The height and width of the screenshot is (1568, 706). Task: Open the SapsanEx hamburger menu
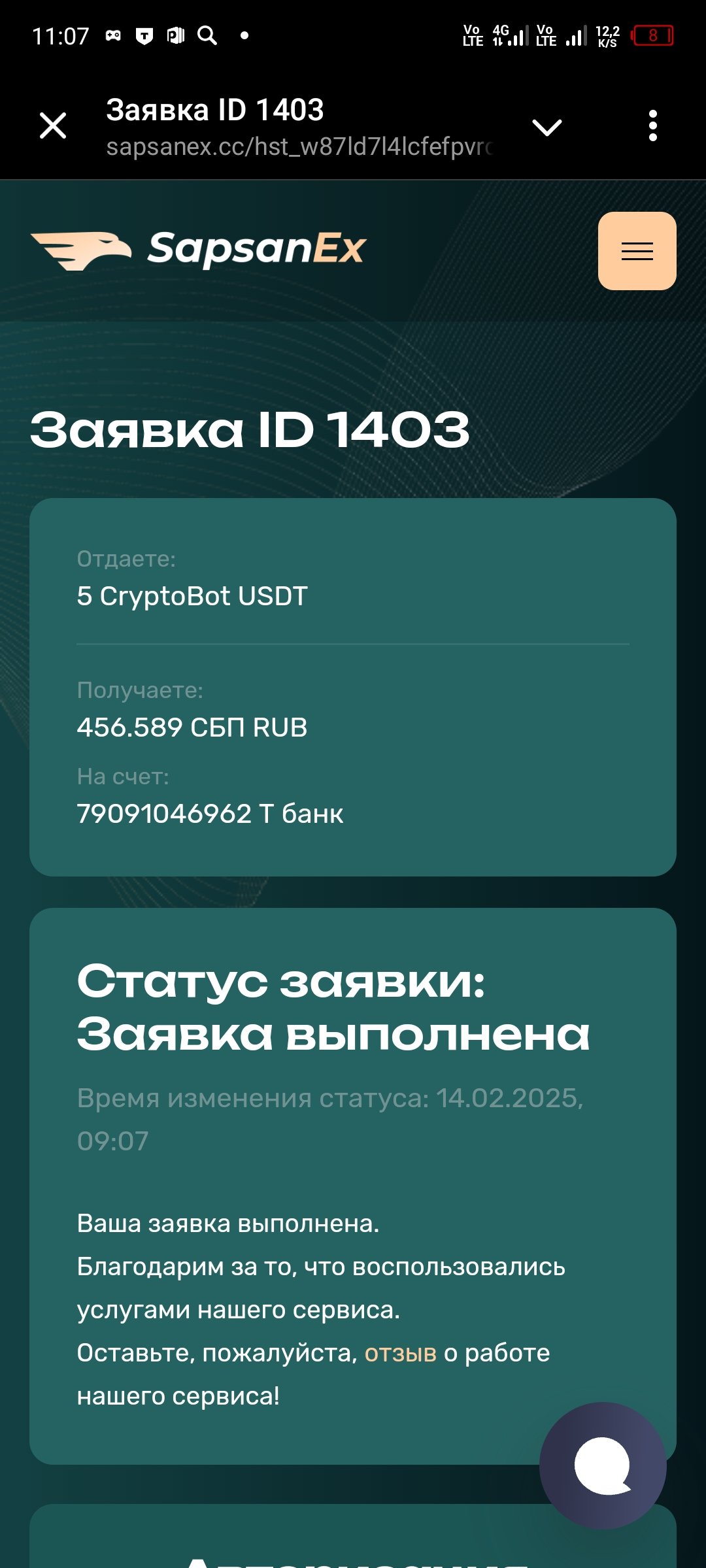pyautogui.click(x=637, y=251)
